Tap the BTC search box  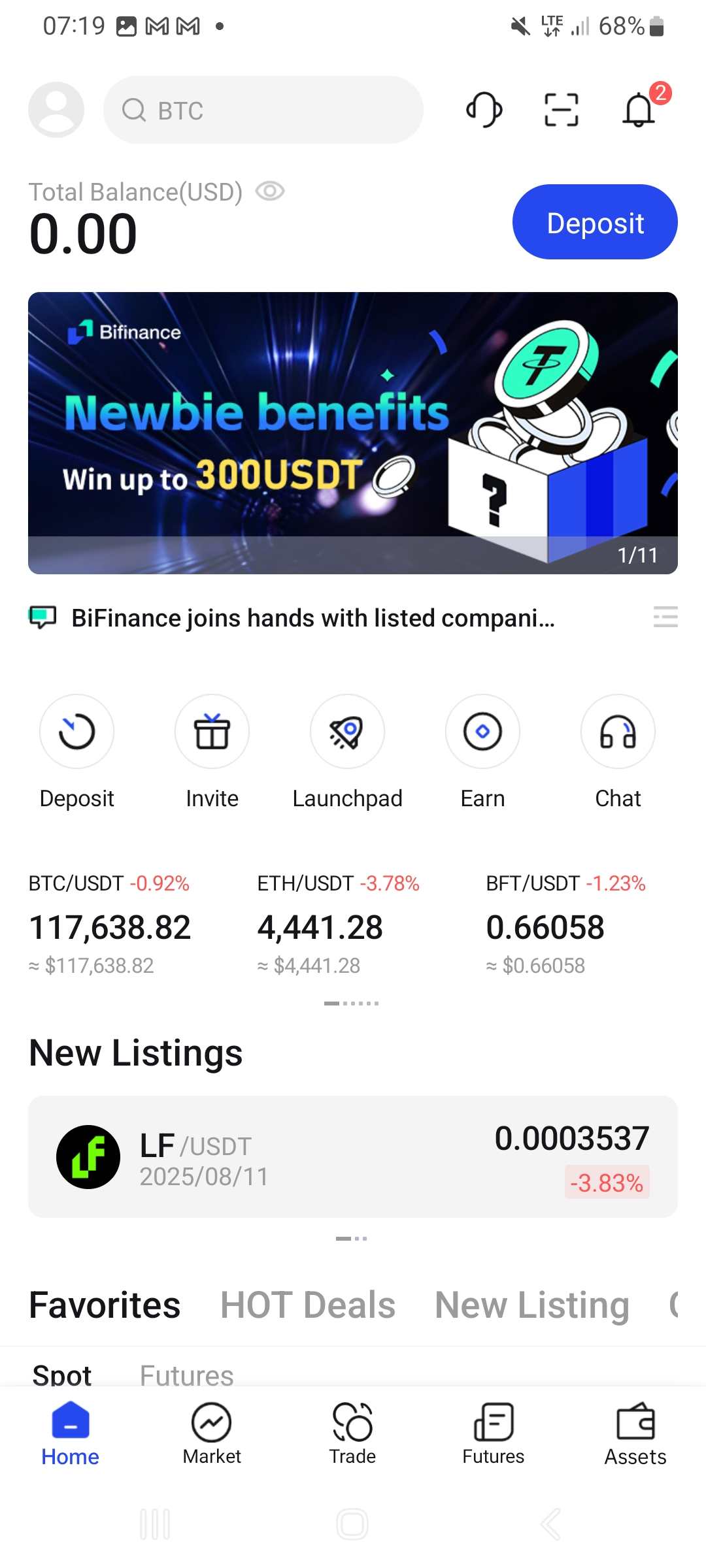pyautogui.click(x=263, y=110)
